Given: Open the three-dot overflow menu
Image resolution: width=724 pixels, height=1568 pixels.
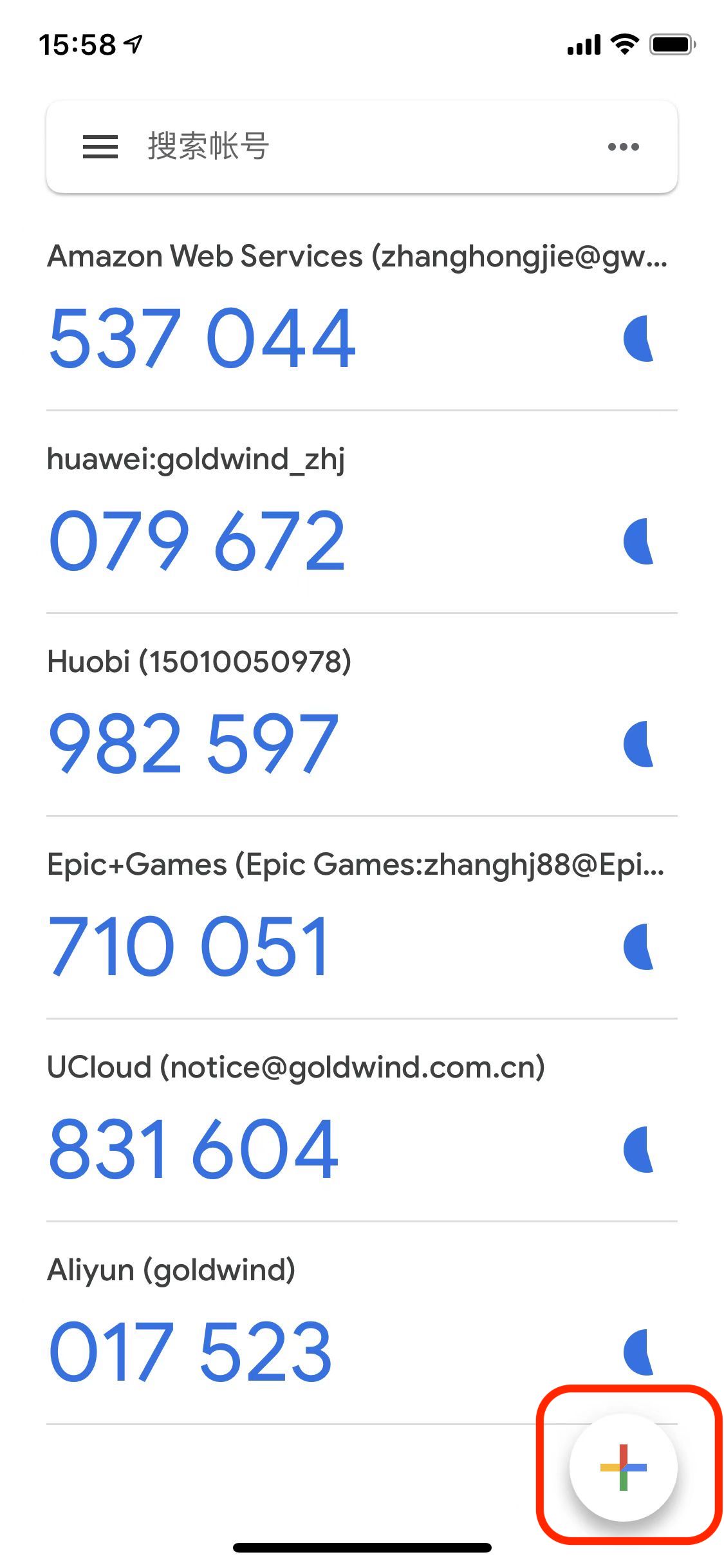Looking at the screenshot, I should coord(623,147).
